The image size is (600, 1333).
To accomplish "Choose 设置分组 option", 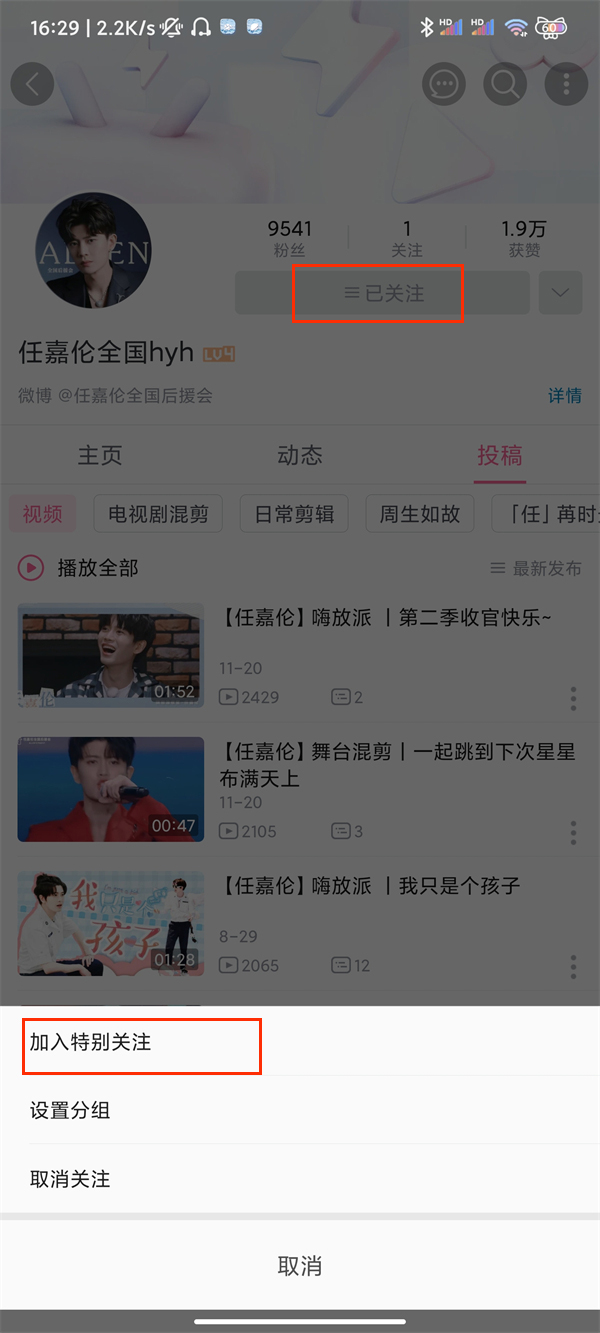I will pyautogui.click(x=70, y=1110).
